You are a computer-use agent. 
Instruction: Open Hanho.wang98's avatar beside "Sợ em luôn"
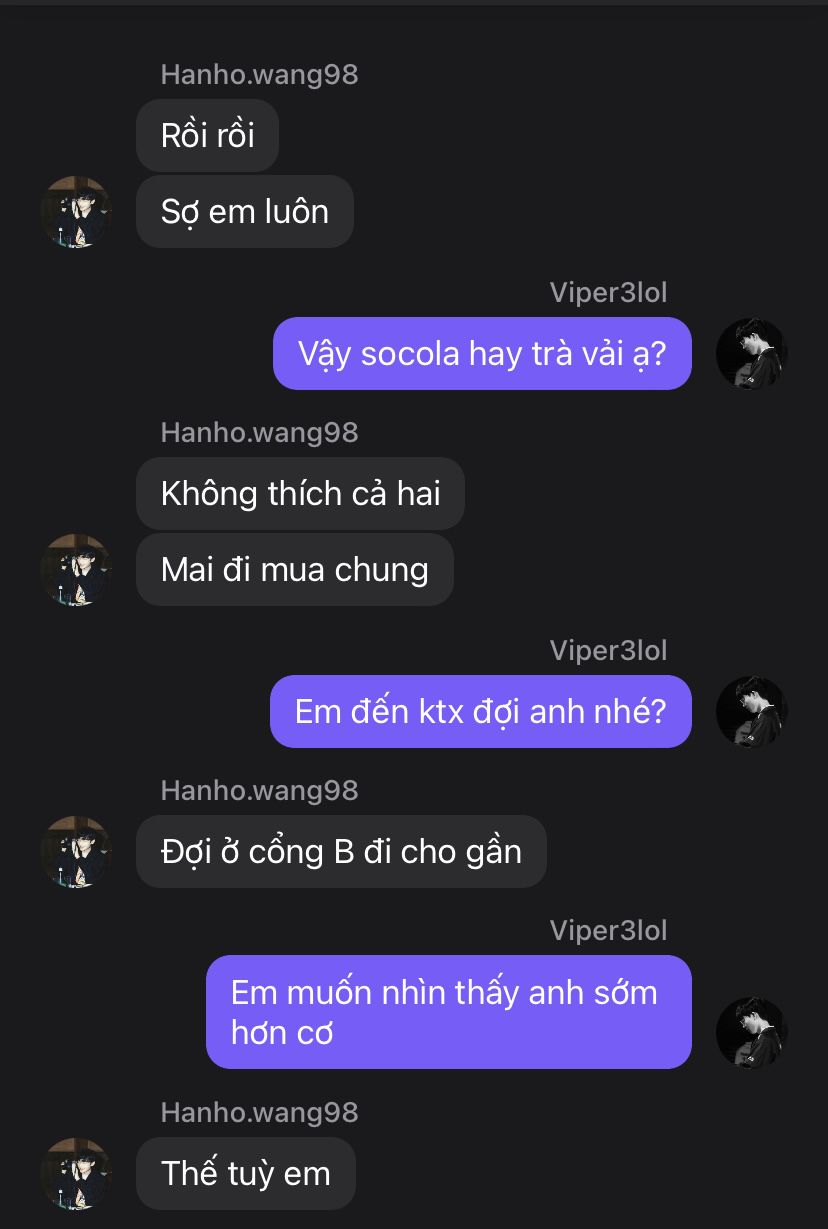pyautogui.click(x=76, y=212)
